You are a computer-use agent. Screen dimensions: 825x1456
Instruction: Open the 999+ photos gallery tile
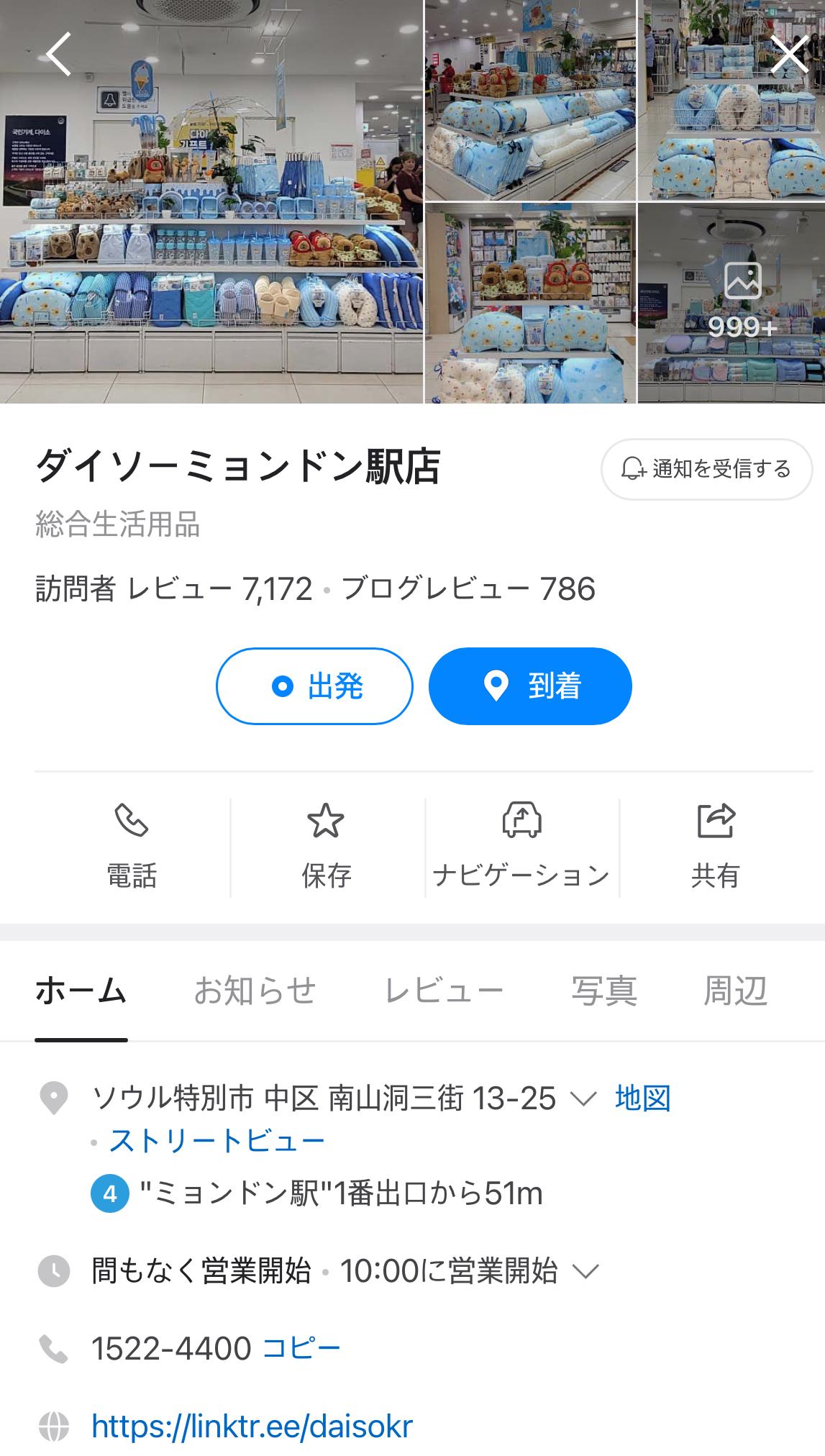coord(731,303)
